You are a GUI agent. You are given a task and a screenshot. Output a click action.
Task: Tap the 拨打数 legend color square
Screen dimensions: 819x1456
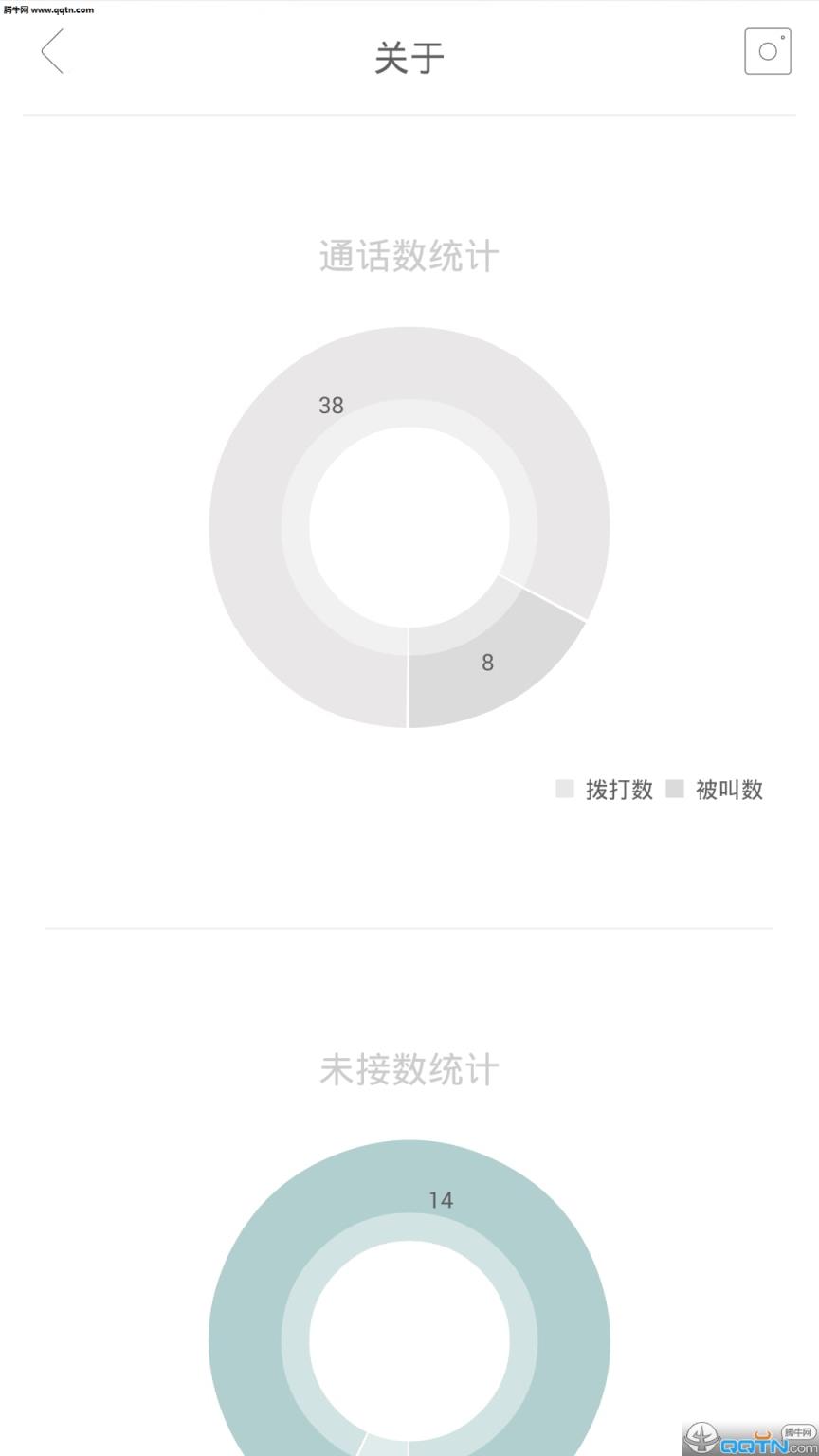point(564,789)
